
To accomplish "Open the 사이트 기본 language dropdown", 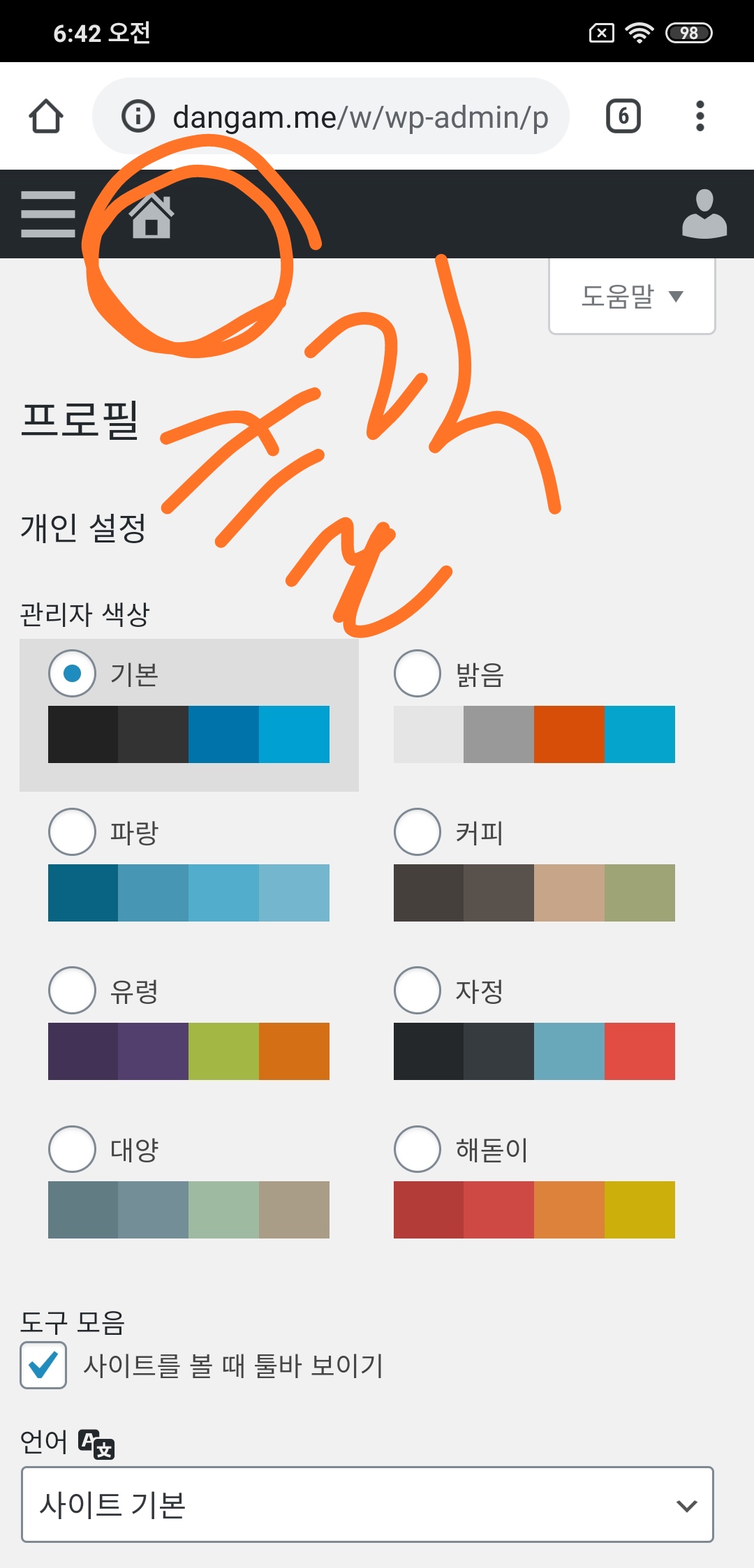I will [x=367, y=1504].
